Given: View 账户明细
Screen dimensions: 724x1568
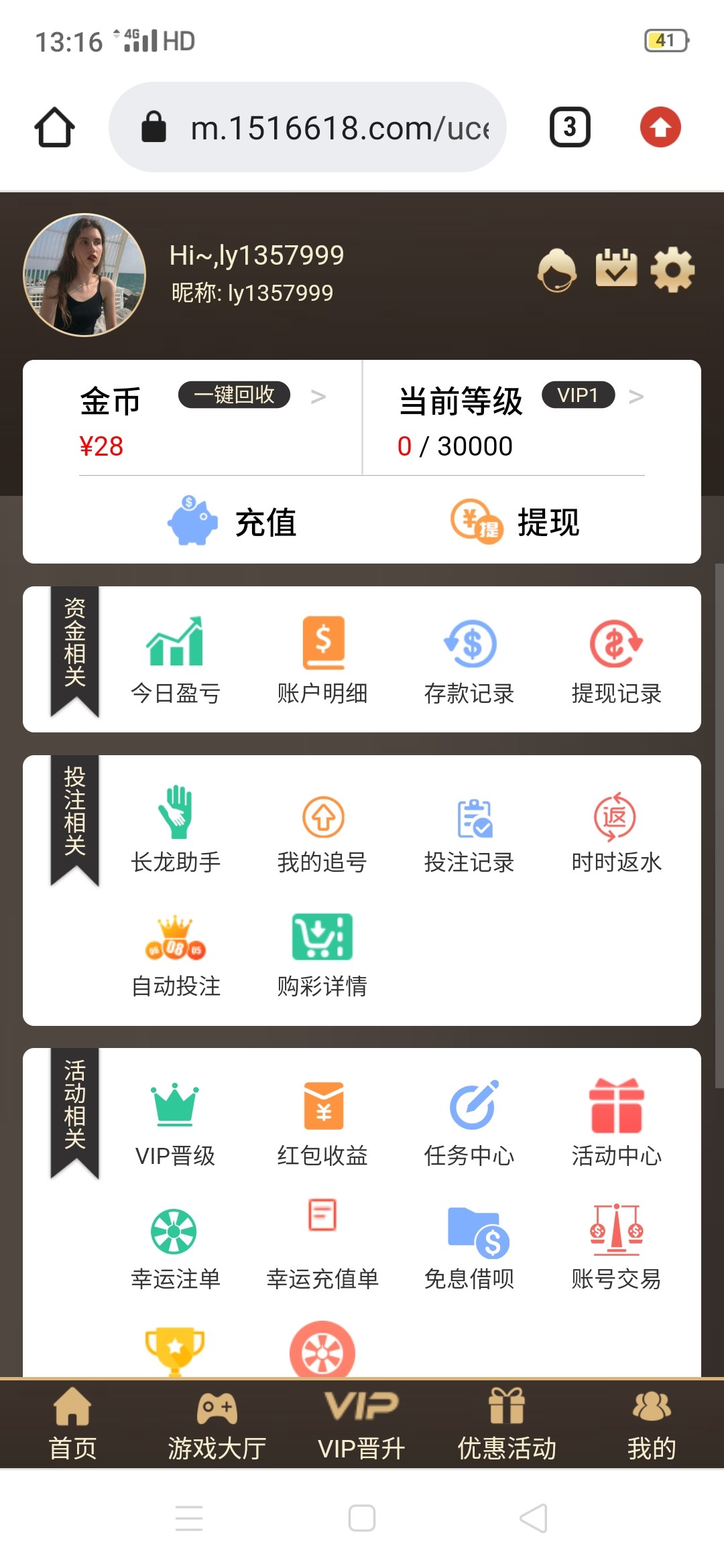Looking at the screenshot, I should point(322,659).
